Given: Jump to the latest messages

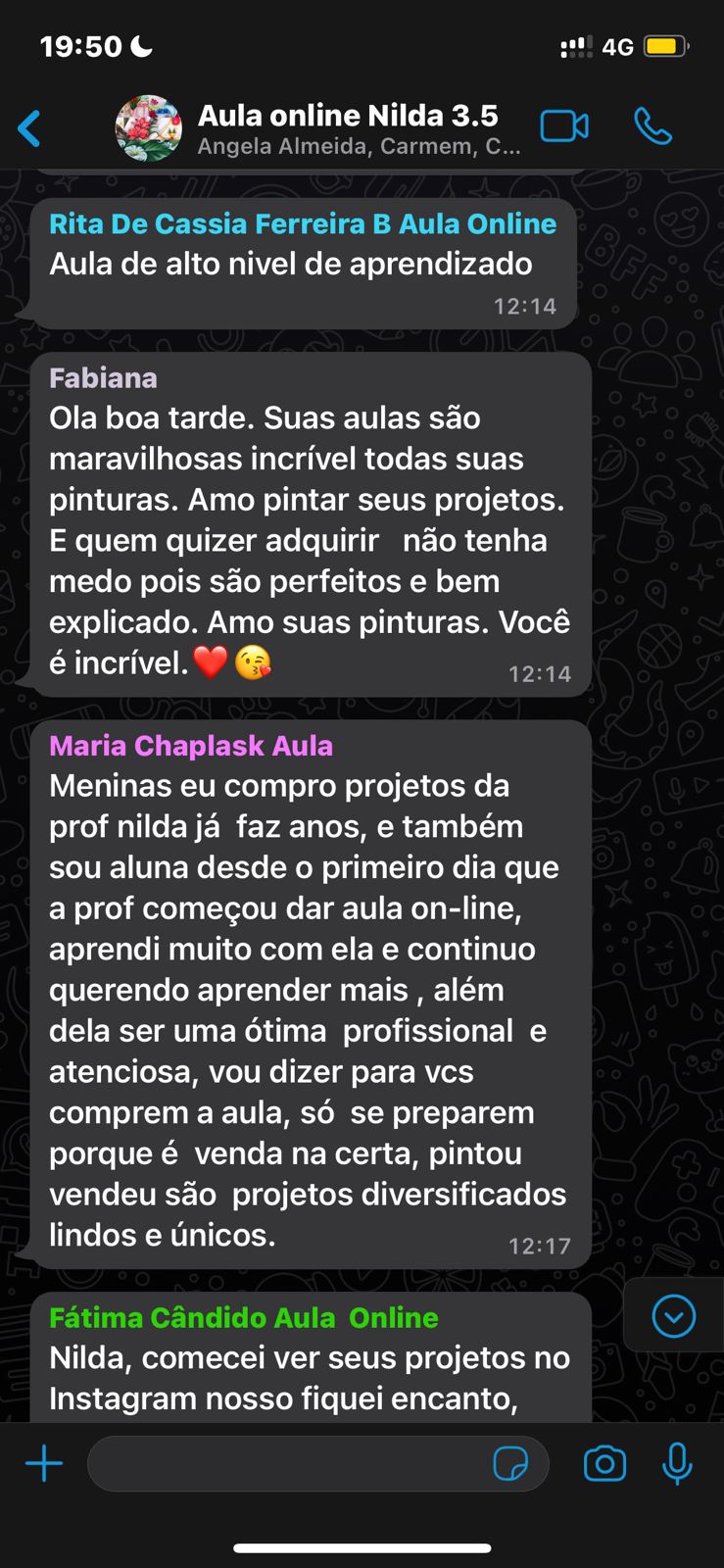Looking at the screenshot, I should 673,1316.
